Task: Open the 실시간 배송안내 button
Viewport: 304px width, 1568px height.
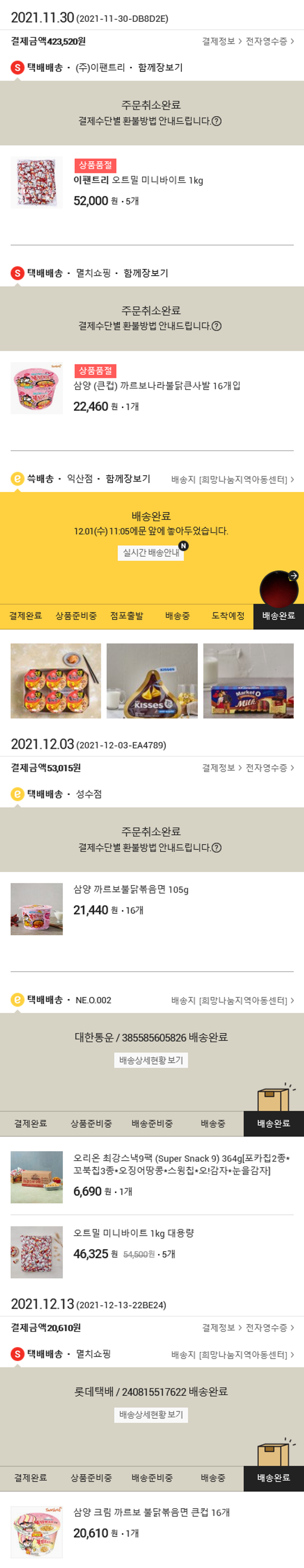Action: 150,553
